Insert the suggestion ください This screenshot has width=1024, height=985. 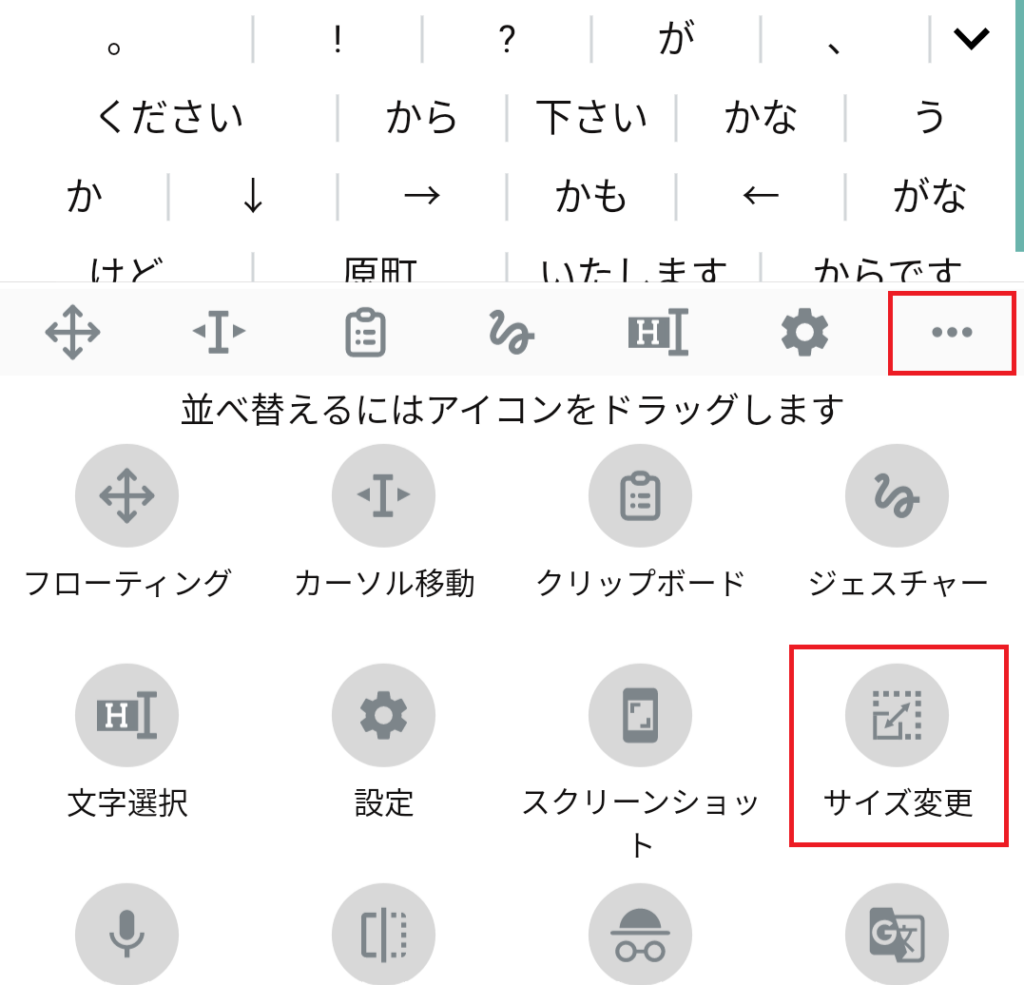point(170,118)
